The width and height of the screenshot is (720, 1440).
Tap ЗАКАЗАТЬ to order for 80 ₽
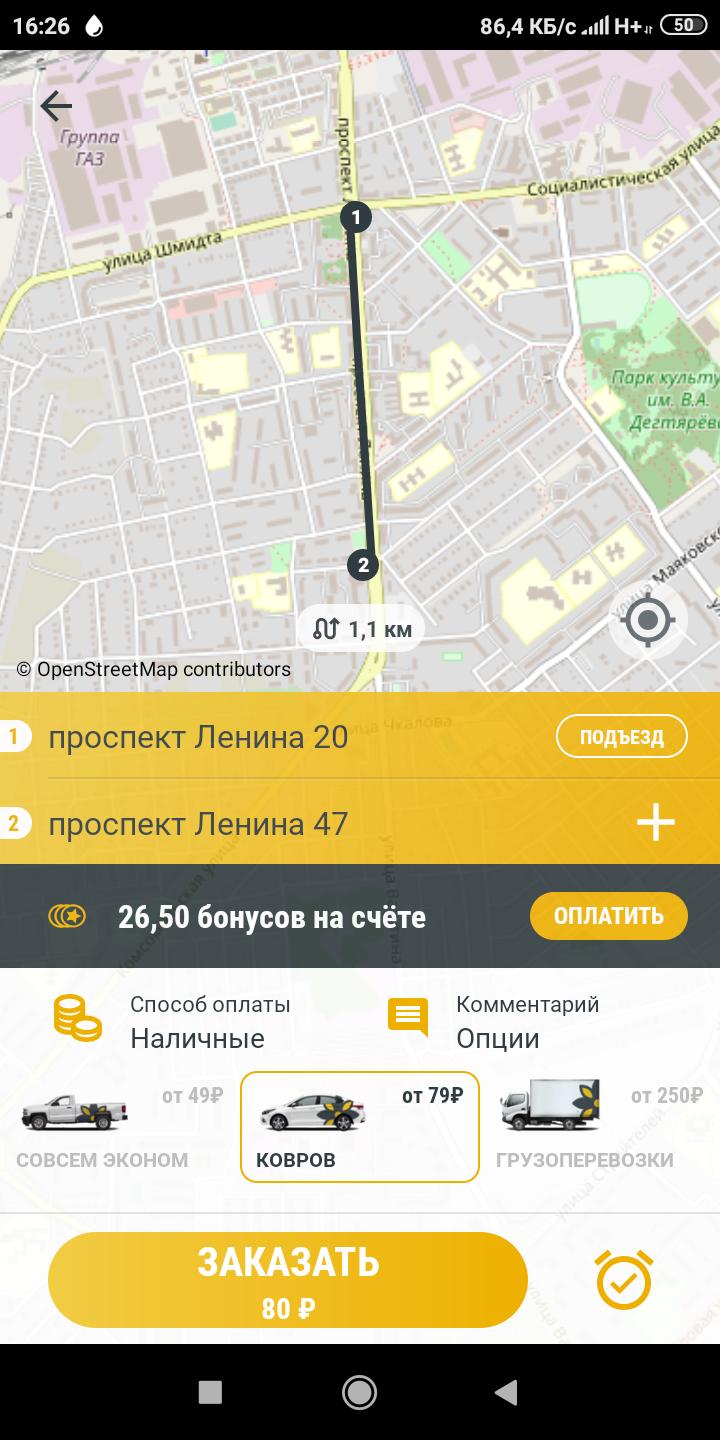288,1280
